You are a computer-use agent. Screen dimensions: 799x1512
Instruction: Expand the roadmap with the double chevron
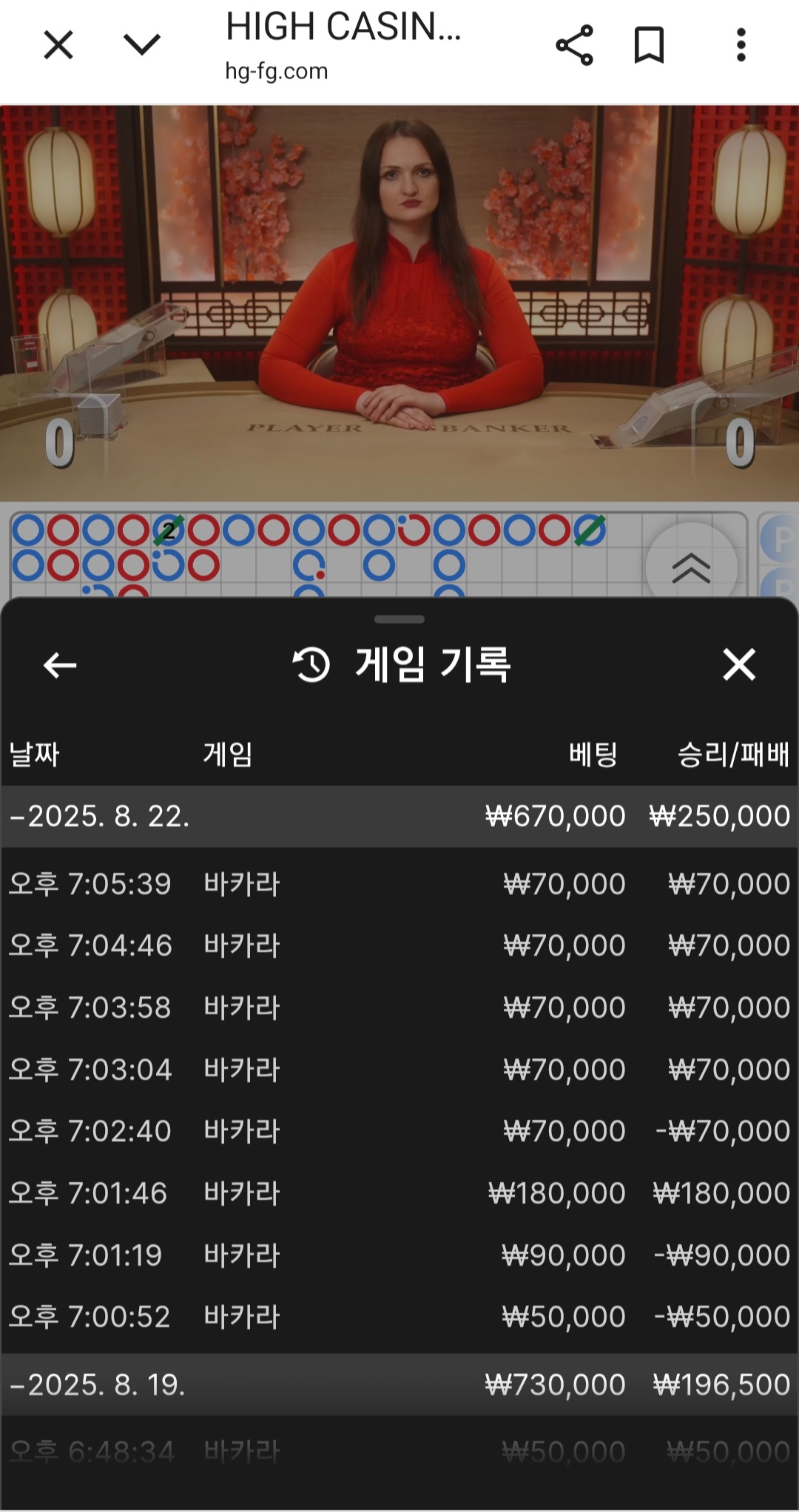tap(691, 567)
